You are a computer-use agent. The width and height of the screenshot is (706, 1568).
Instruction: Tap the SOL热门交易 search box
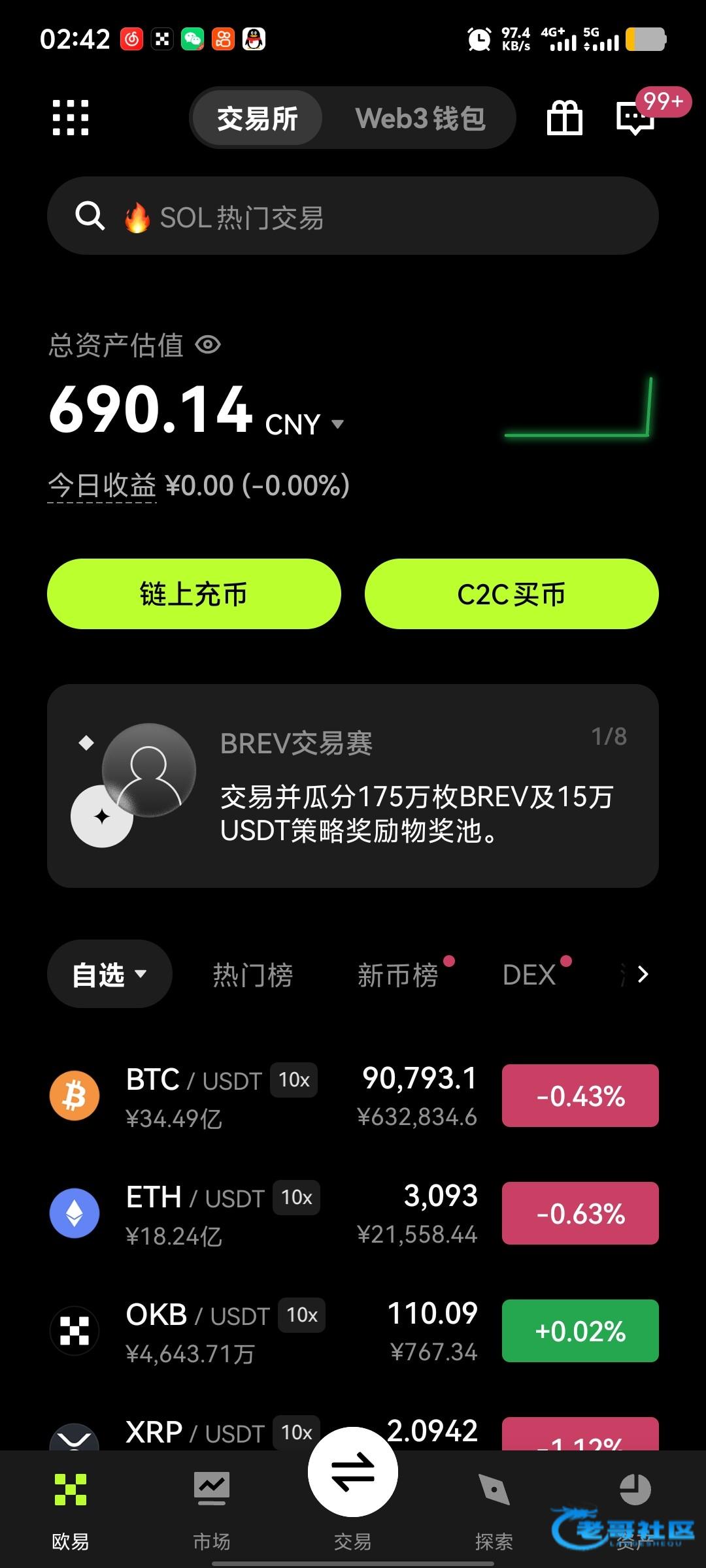[353, 216]
